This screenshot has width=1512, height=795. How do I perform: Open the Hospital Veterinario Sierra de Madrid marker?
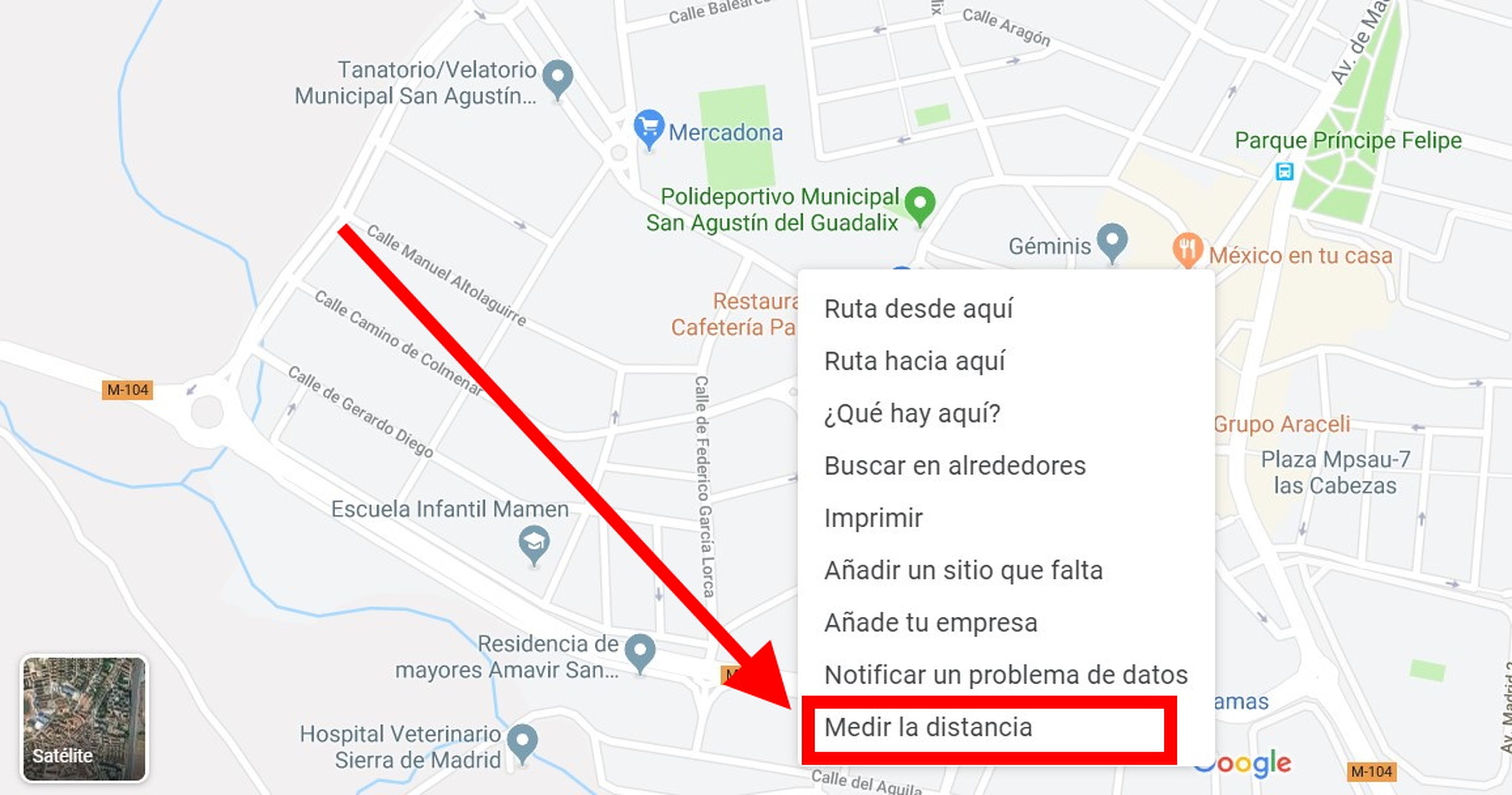pyautogui.click(x=523, y=742)
